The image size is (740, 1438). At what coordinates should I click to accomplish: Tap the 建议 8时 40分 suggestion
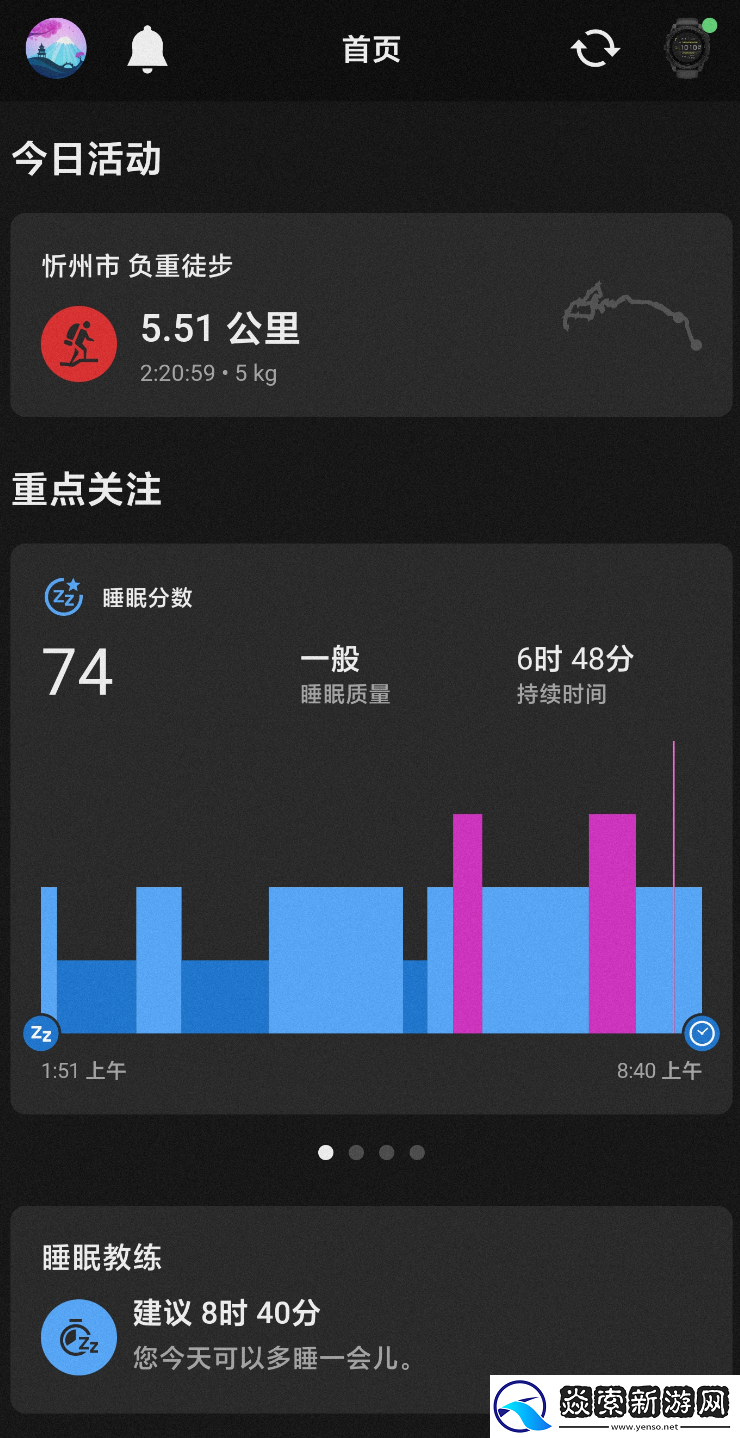tap(225, 1314)
